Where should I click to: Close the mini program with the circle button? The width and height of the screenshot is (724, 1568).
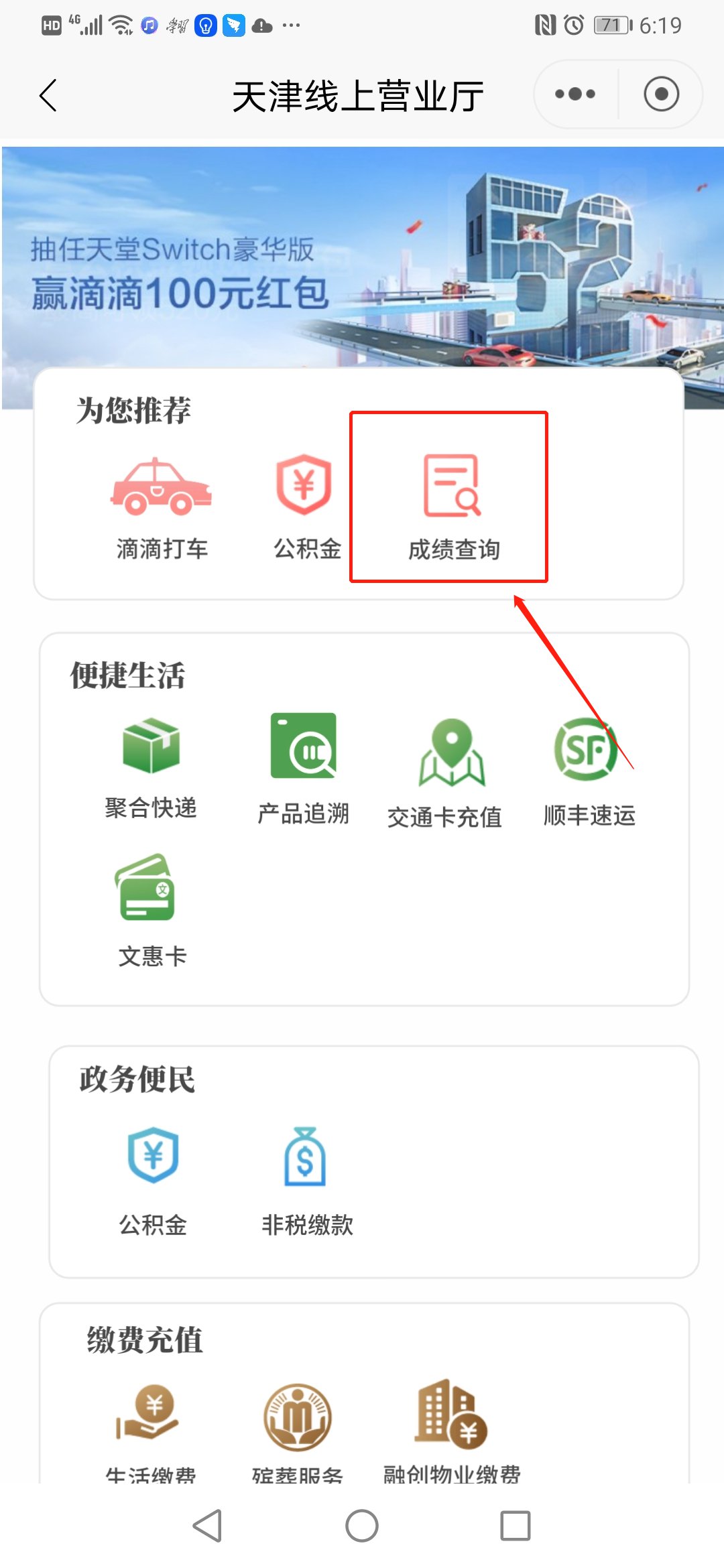click(x=661, y=94)
